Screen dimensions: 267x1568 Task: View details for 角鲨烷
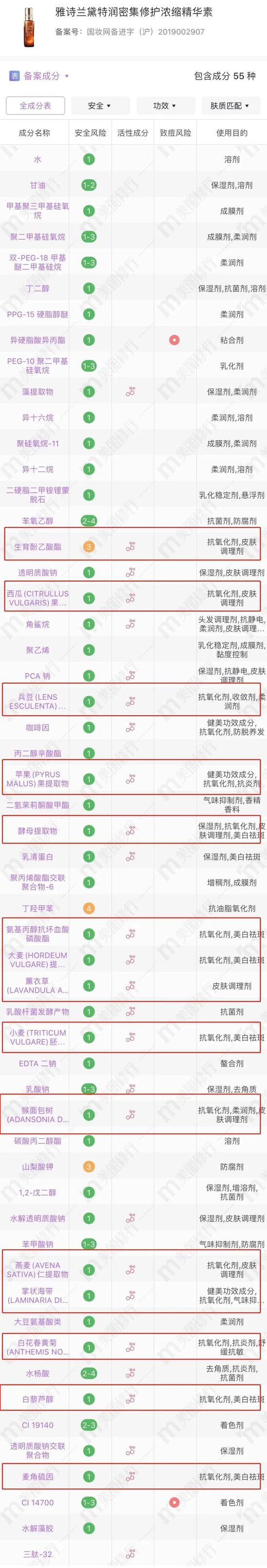38,624
